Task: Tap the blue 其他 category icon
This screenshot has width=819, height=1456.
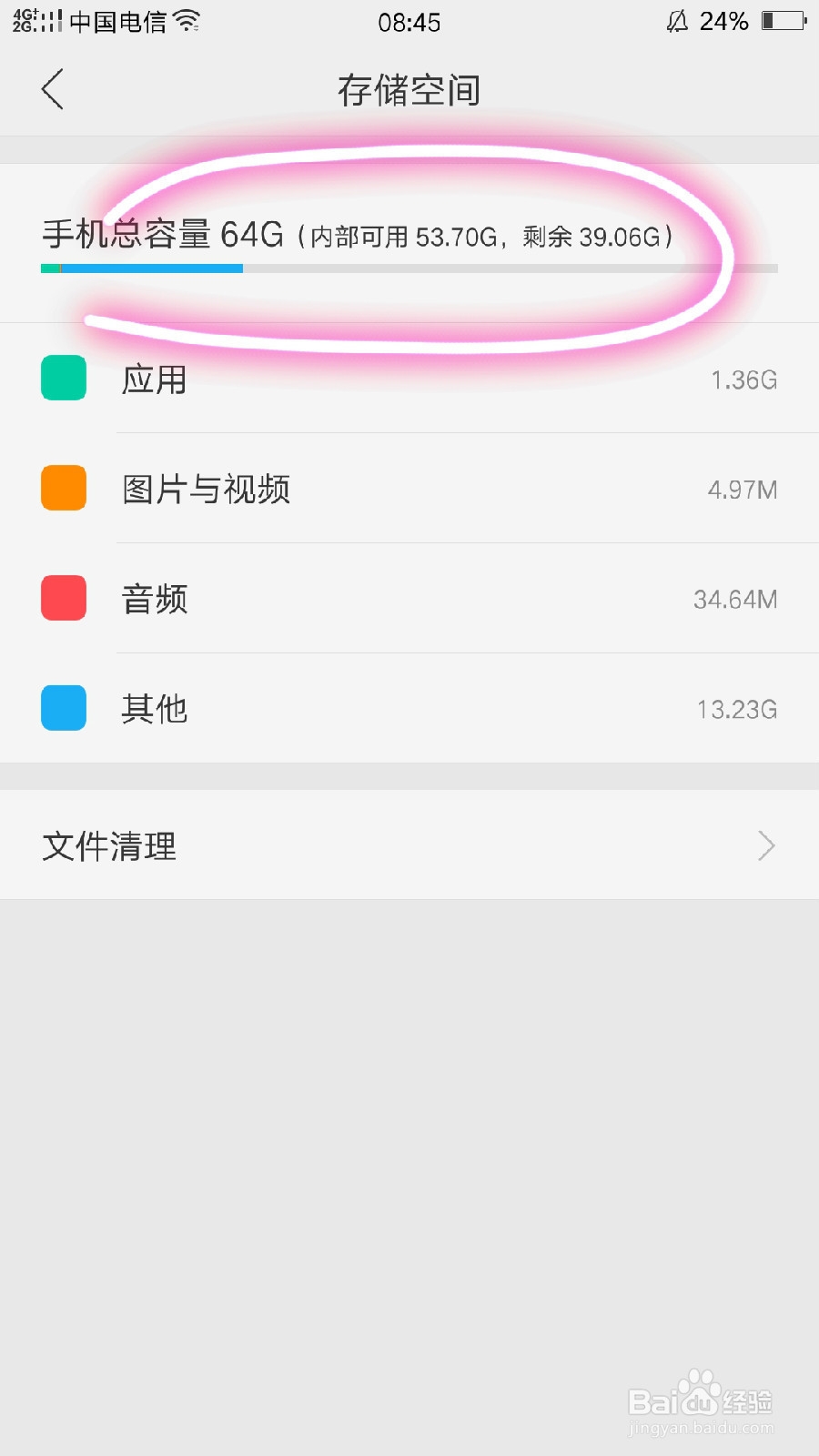Action: point(63,709)
